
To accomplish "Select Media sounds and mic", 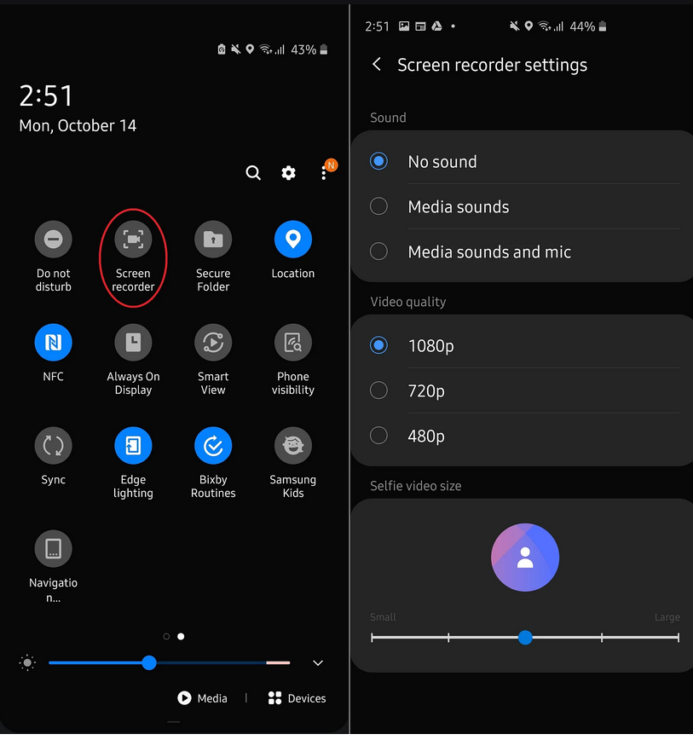I will point(379,252).
